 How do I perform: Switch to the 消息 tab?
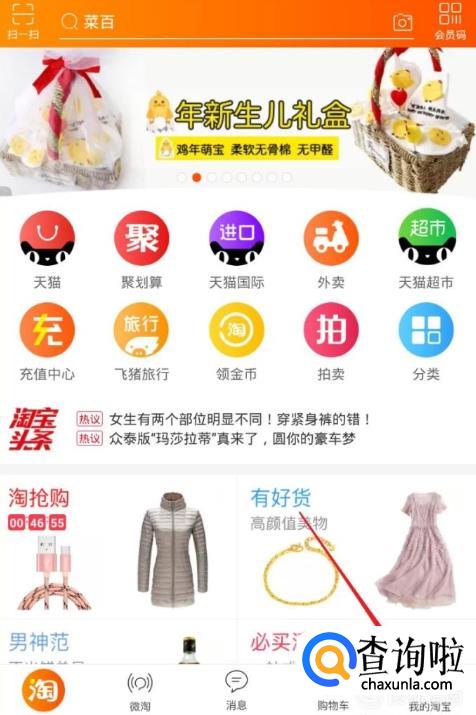[x=236, y=691]
